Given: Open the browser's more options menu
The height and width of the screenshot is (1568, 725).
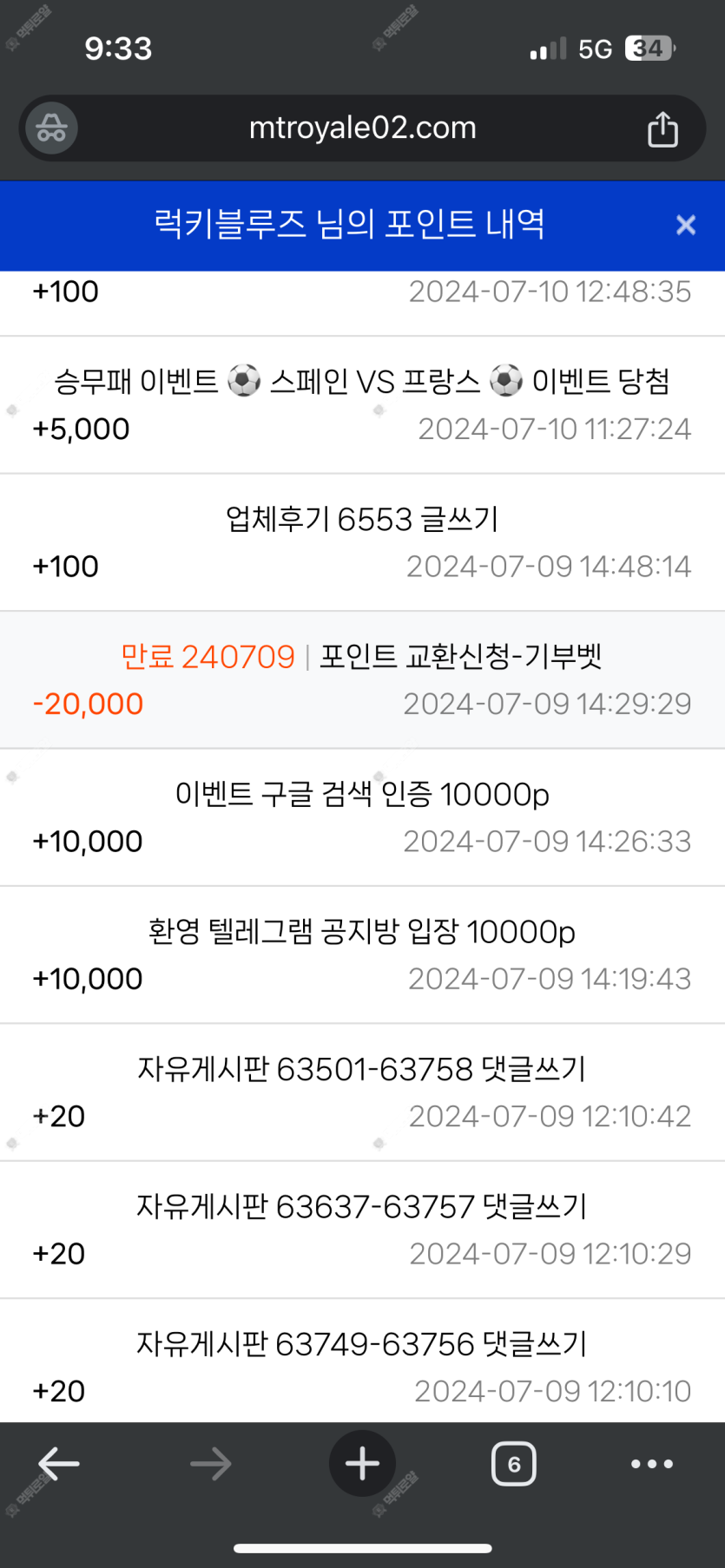Looking at the screenshot, I should pyautogui.click(x=652, y=1464).
